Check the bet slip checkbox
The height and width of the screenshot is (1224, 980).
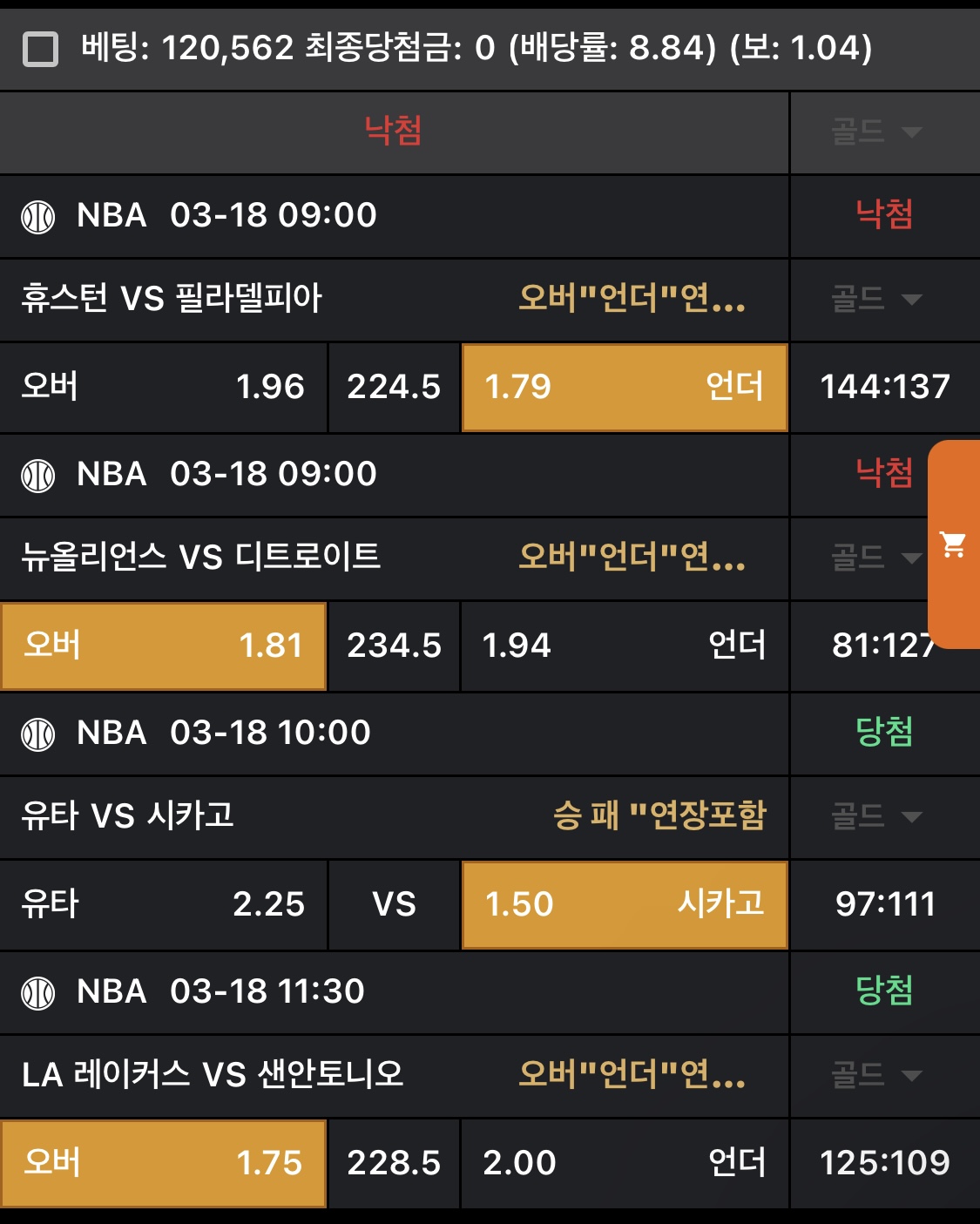(x=40, y=49)
